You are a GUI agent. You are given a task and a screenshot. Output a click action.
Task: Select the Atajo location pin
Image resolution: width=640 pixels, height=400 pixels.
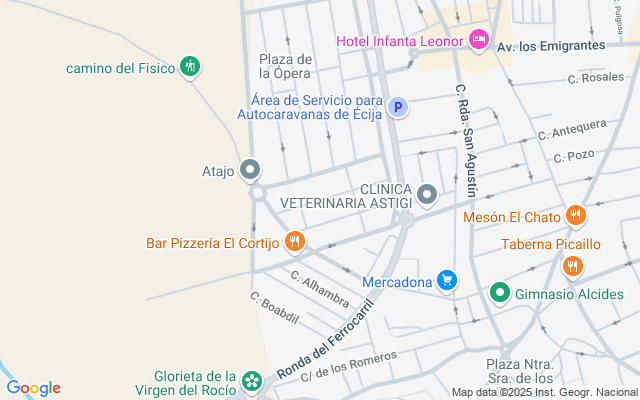click(250, 171)
